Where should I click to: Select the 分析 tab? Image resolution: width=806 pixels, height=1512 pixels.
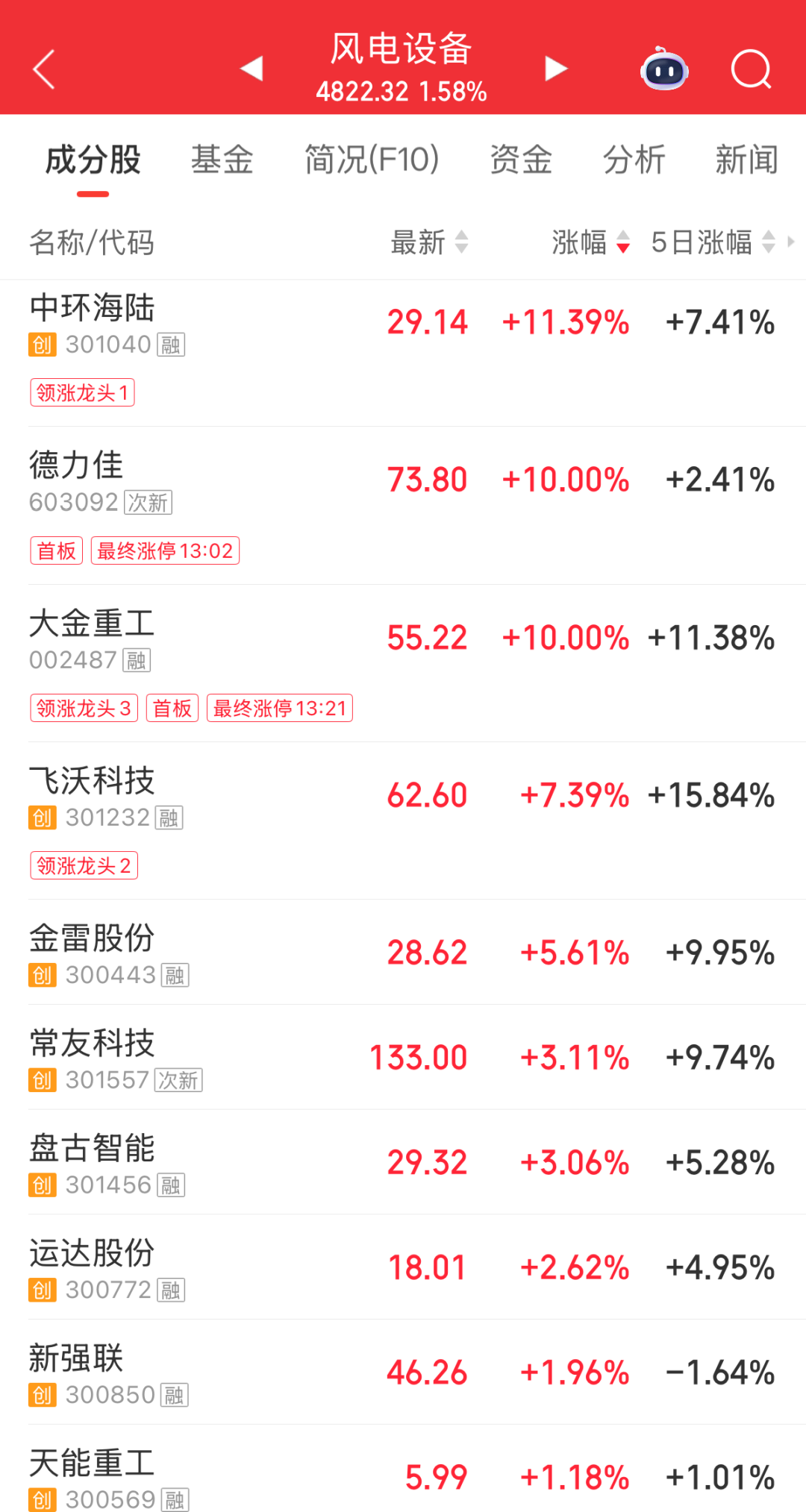[x=634, y=160]
